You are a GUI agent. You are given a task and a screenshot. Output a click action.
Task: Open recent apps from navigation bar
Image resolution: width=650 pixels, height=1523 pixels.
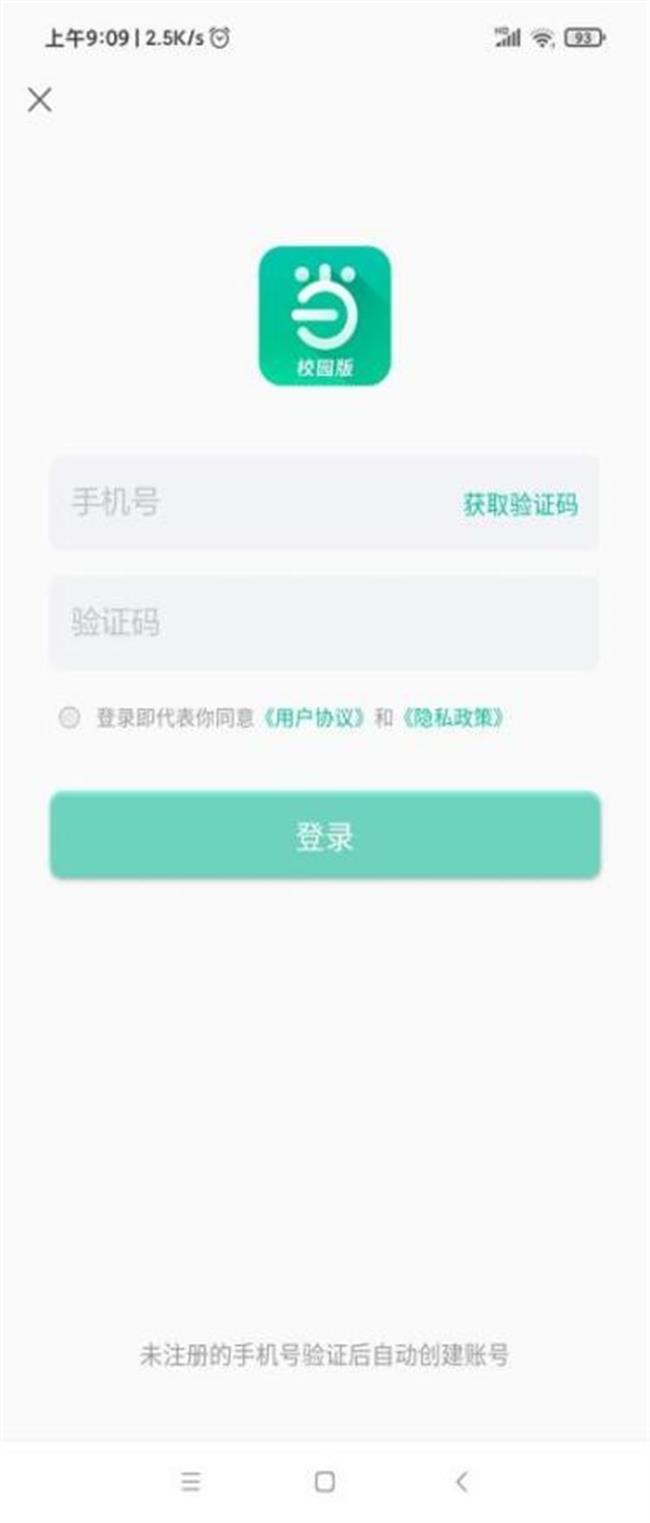click(190, 1481)
